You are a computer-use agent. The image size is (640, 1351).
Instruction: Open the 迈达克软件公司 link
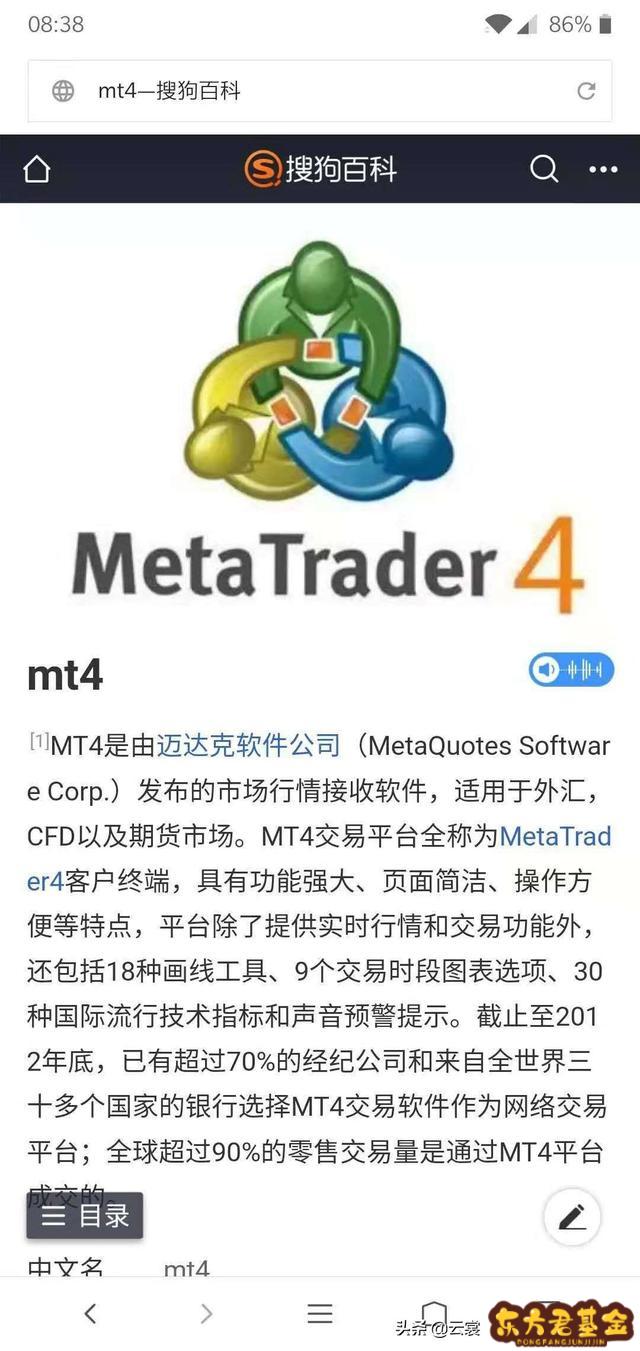[x=248, y=745]
